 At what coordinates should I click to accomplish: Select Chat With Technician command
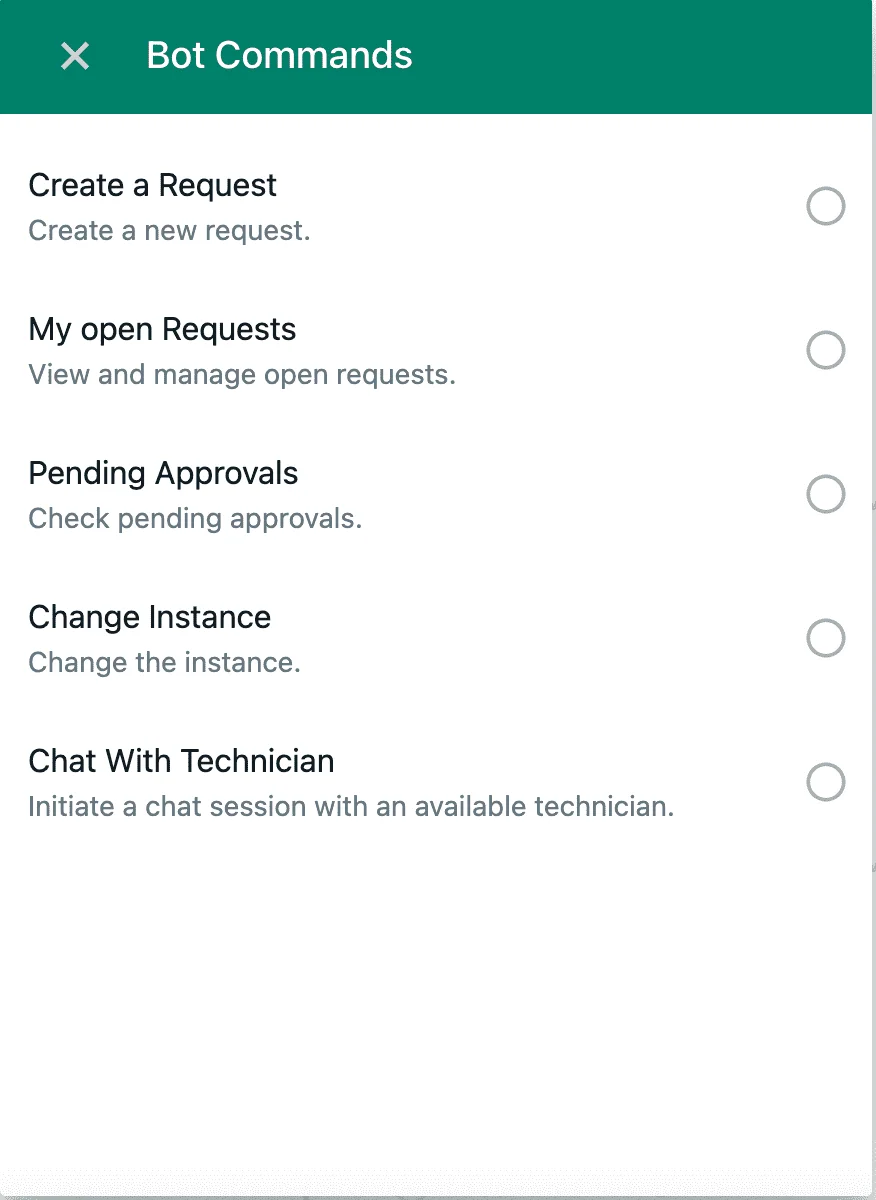click(x=825, y=782)
